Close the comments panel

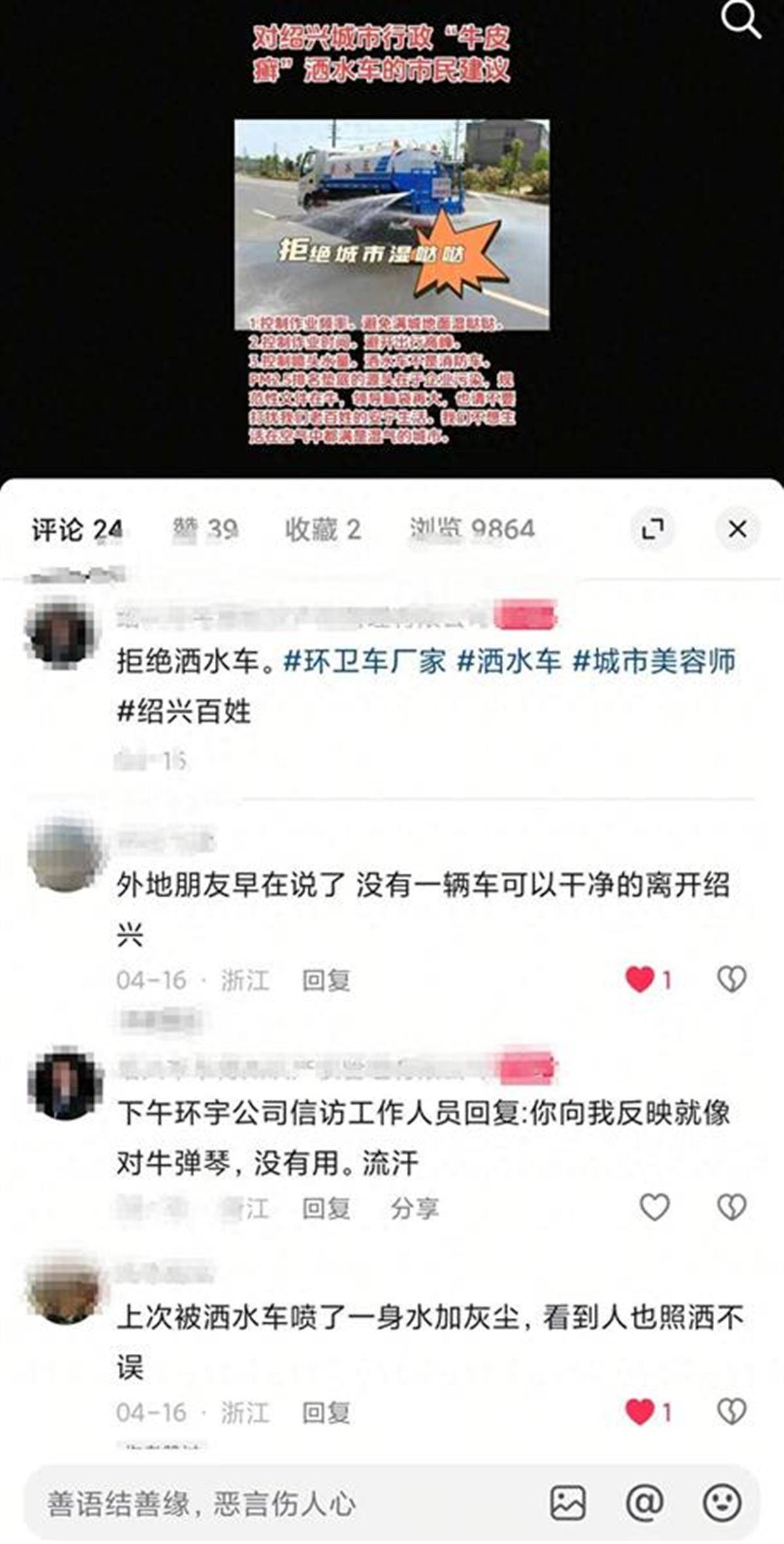(x=738, y=529)
